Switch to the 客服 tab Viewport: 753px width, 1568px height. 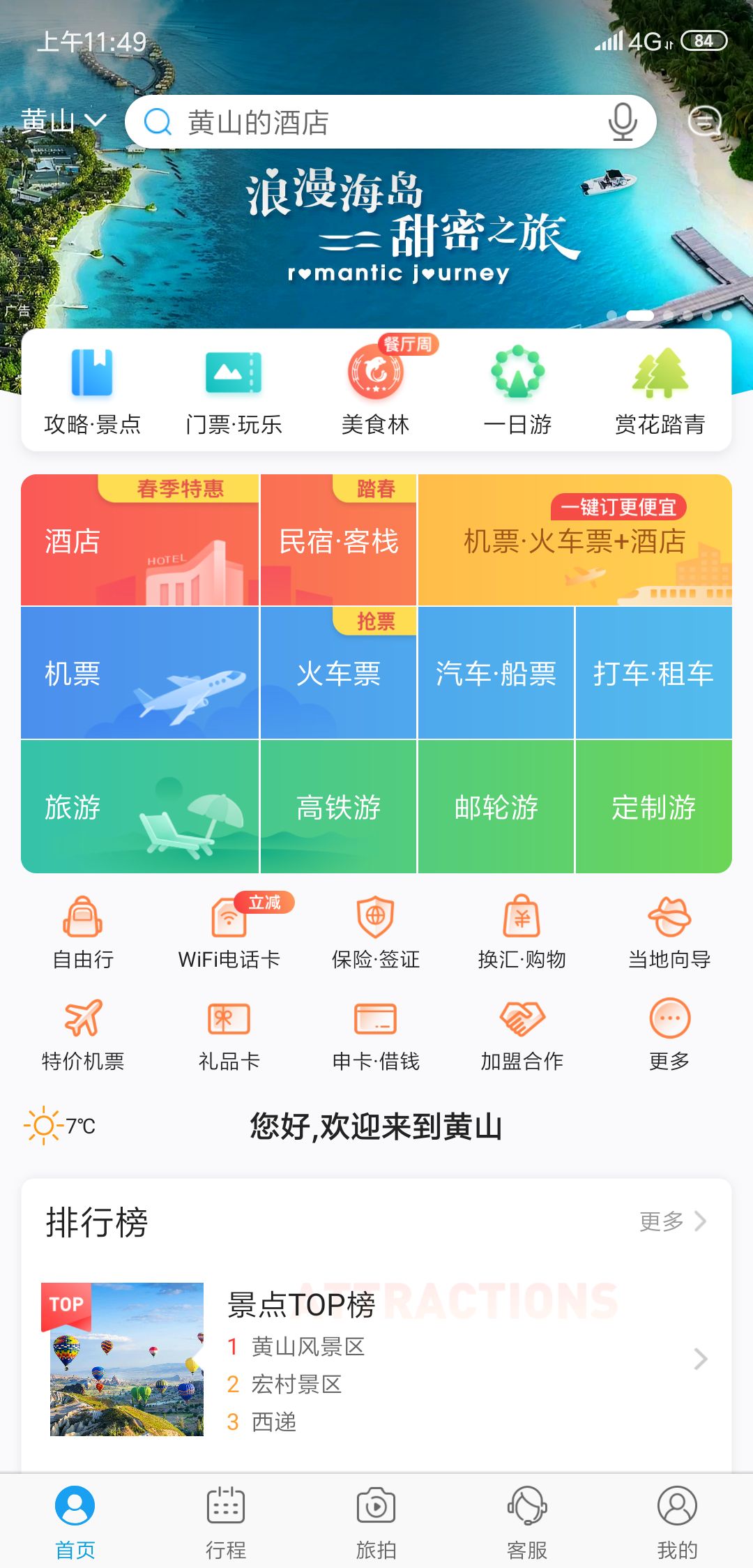527,1521
